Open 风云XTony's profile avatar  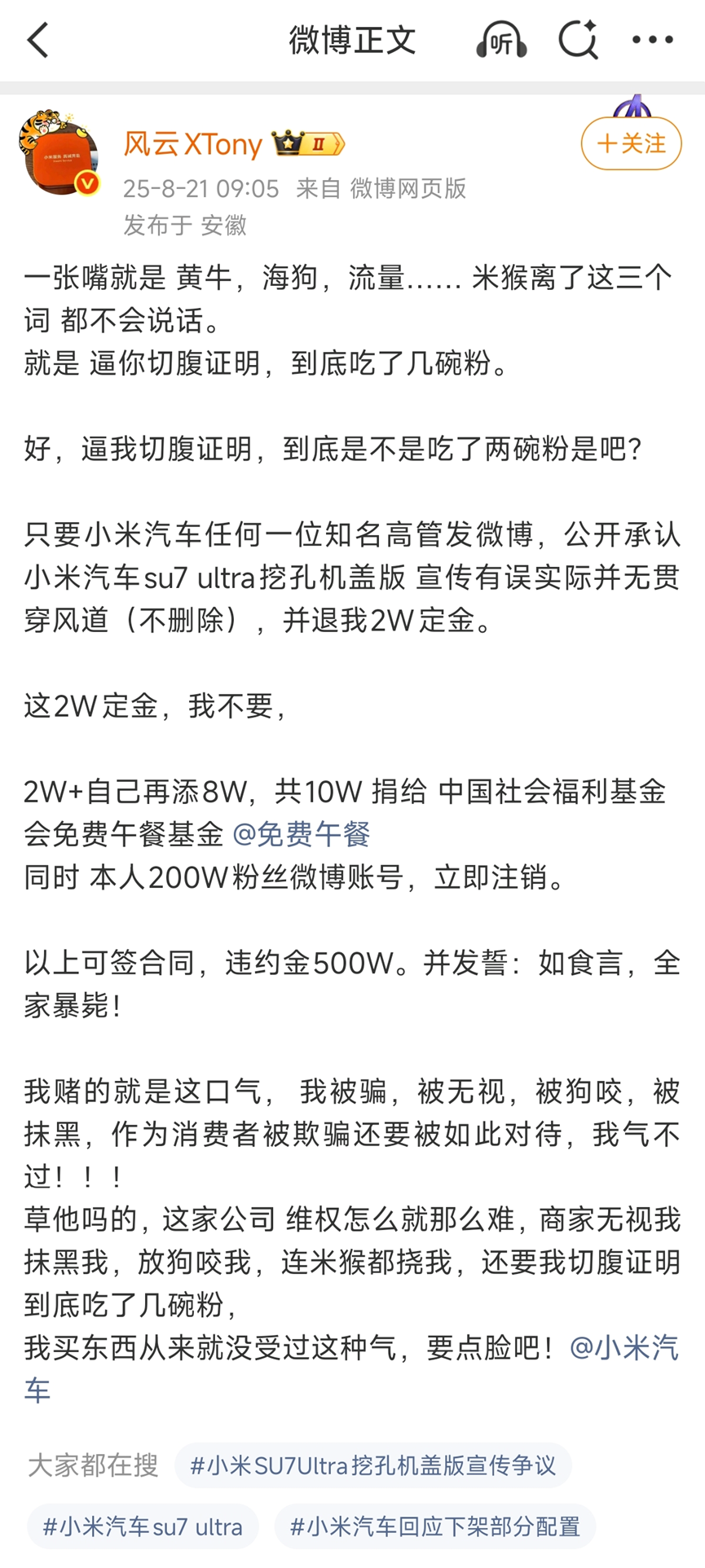coord(59,153)
